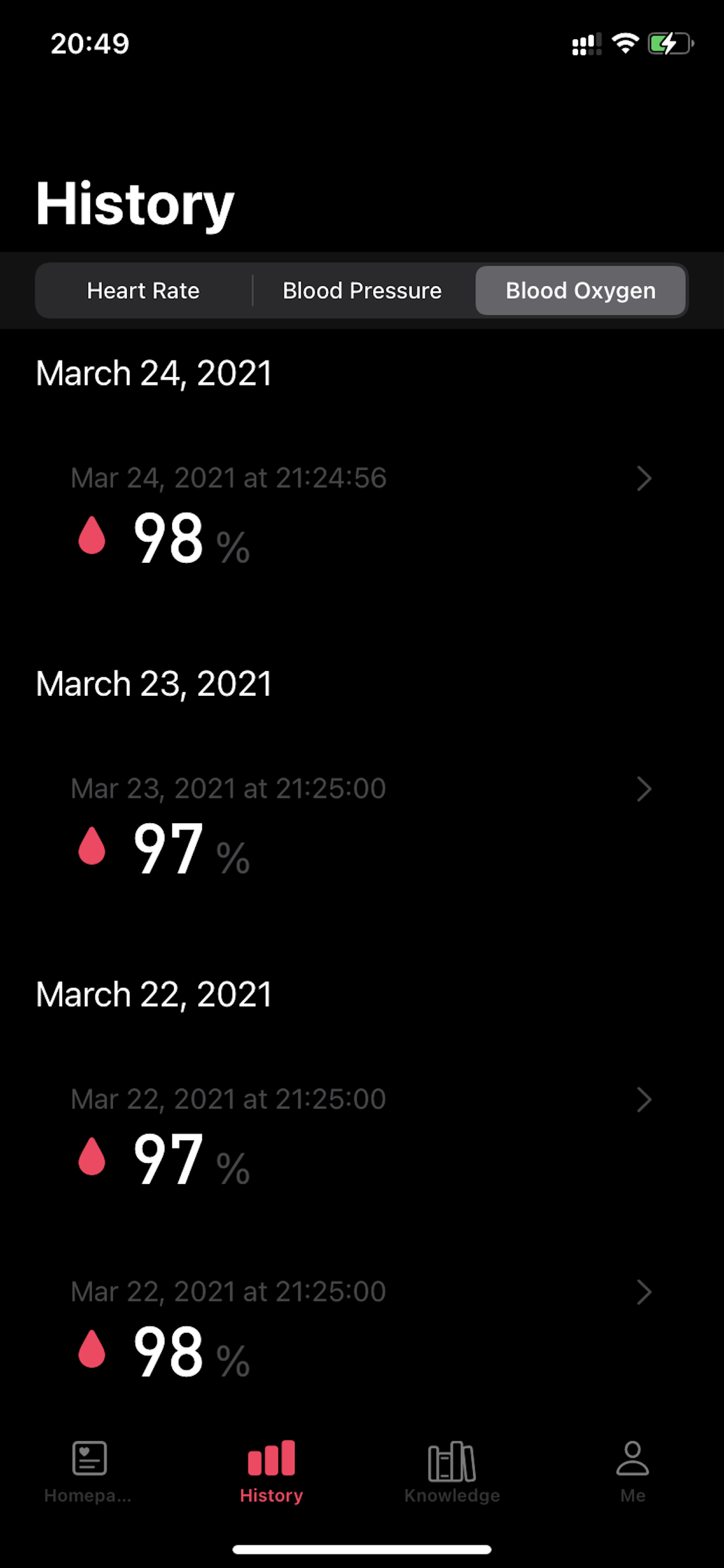The image size is (724, 1568).
Task: Select the Blood Oxygen filter
Action: tap(580, 290)
